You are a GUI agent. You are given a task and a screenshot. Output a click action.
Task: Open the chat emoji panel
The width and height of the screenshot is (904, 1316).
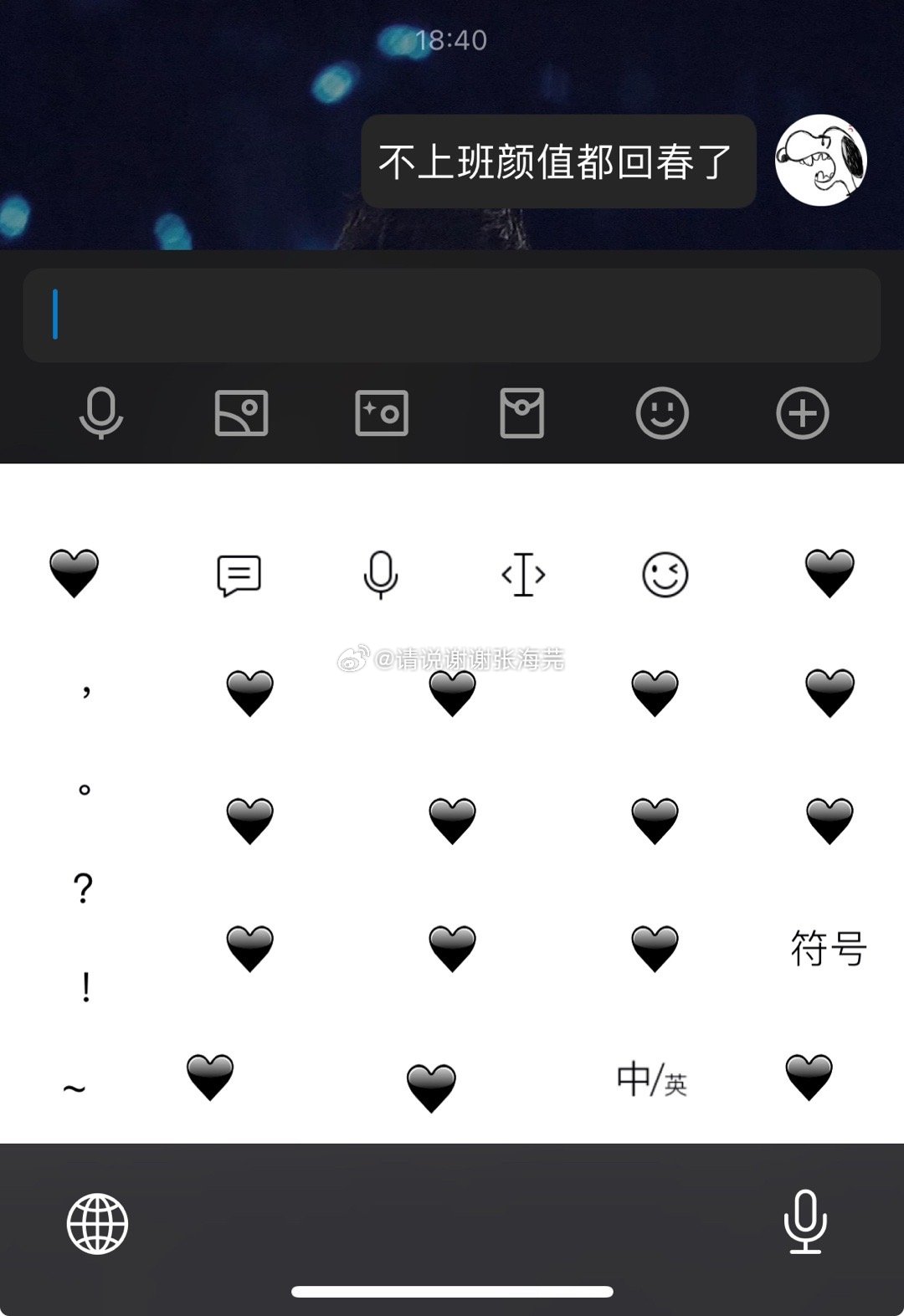tap(662, 413)
